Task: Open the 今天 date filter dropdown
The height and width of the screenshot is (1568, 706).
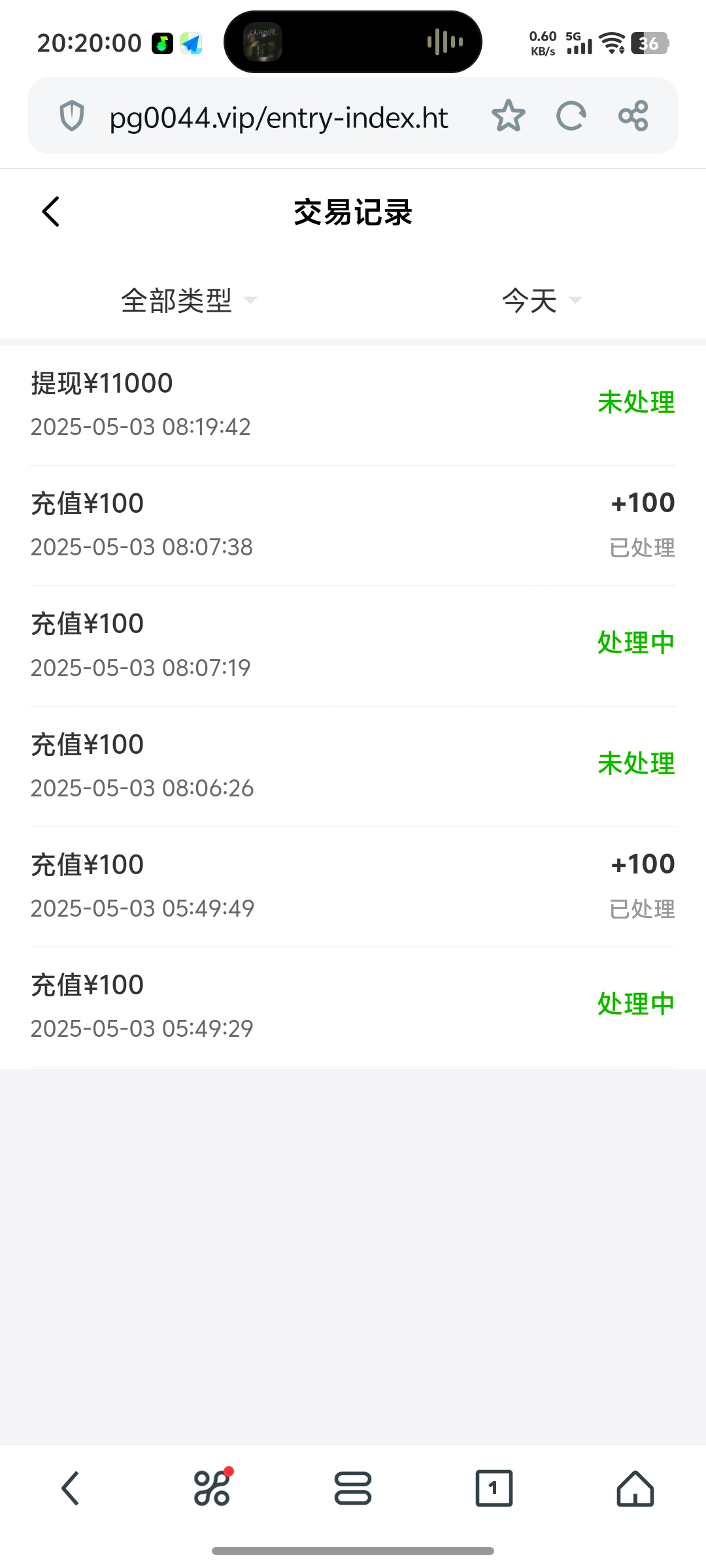Action: (541, 301)
